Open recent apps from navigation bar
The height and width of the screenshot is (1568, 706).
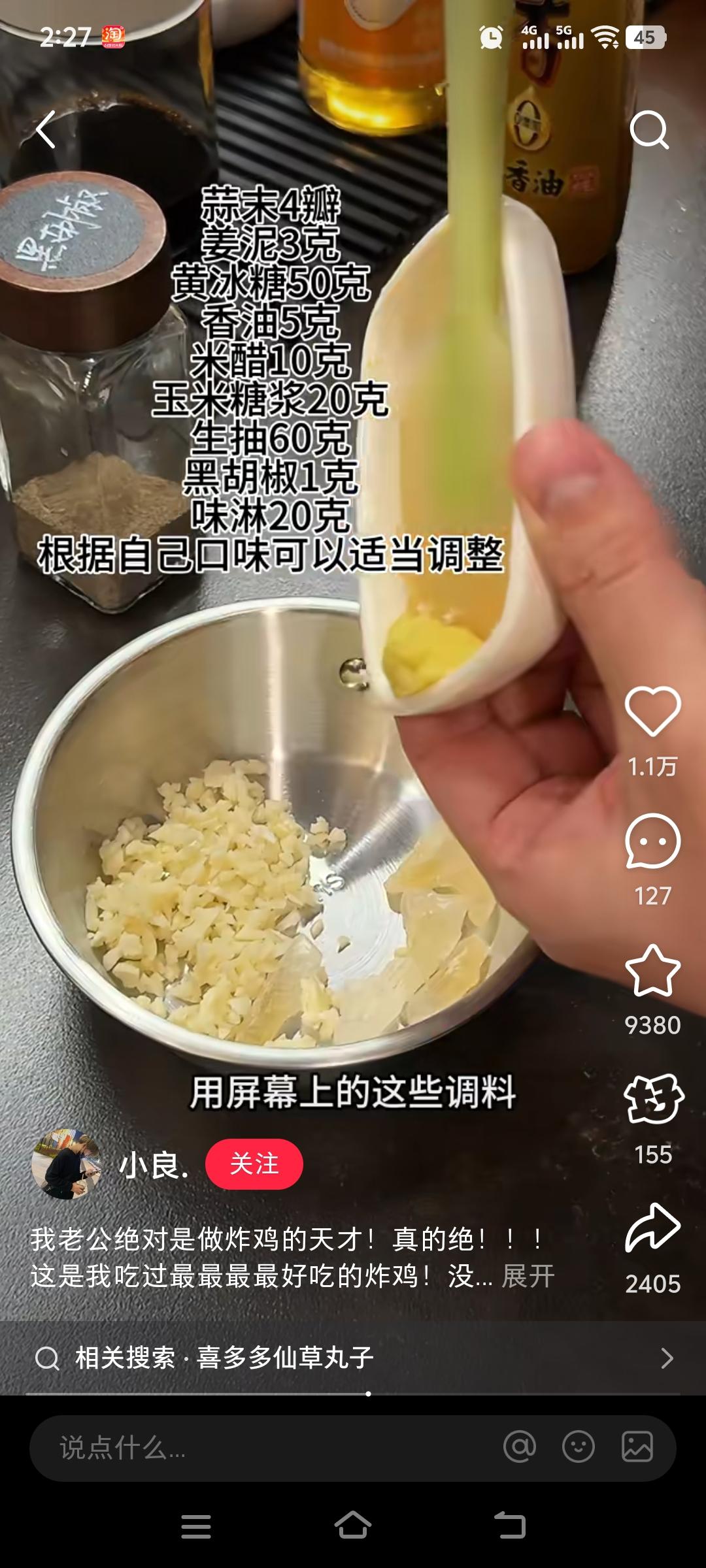point(196,1526)
